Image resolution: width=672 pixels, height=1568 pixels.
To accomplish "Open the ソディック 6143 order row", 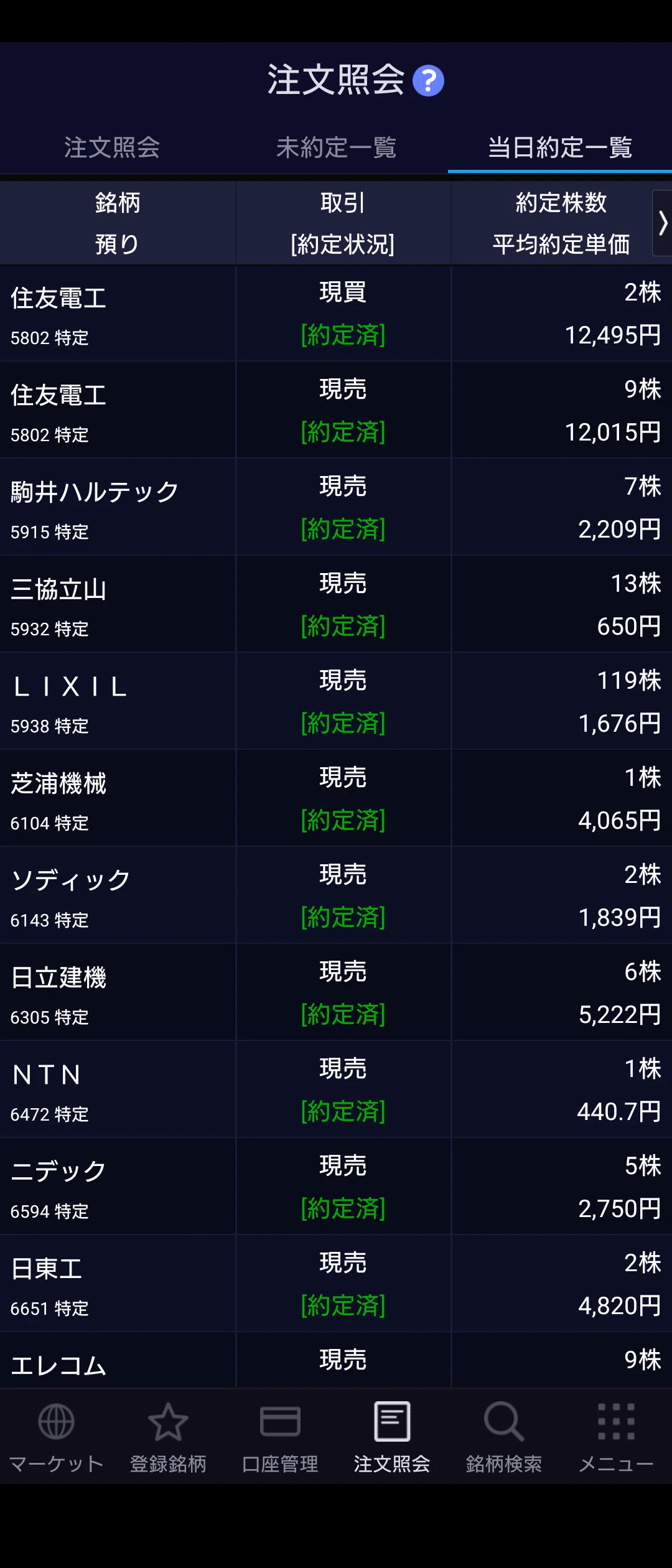I will pyautogui.click(x=336, y=895).
